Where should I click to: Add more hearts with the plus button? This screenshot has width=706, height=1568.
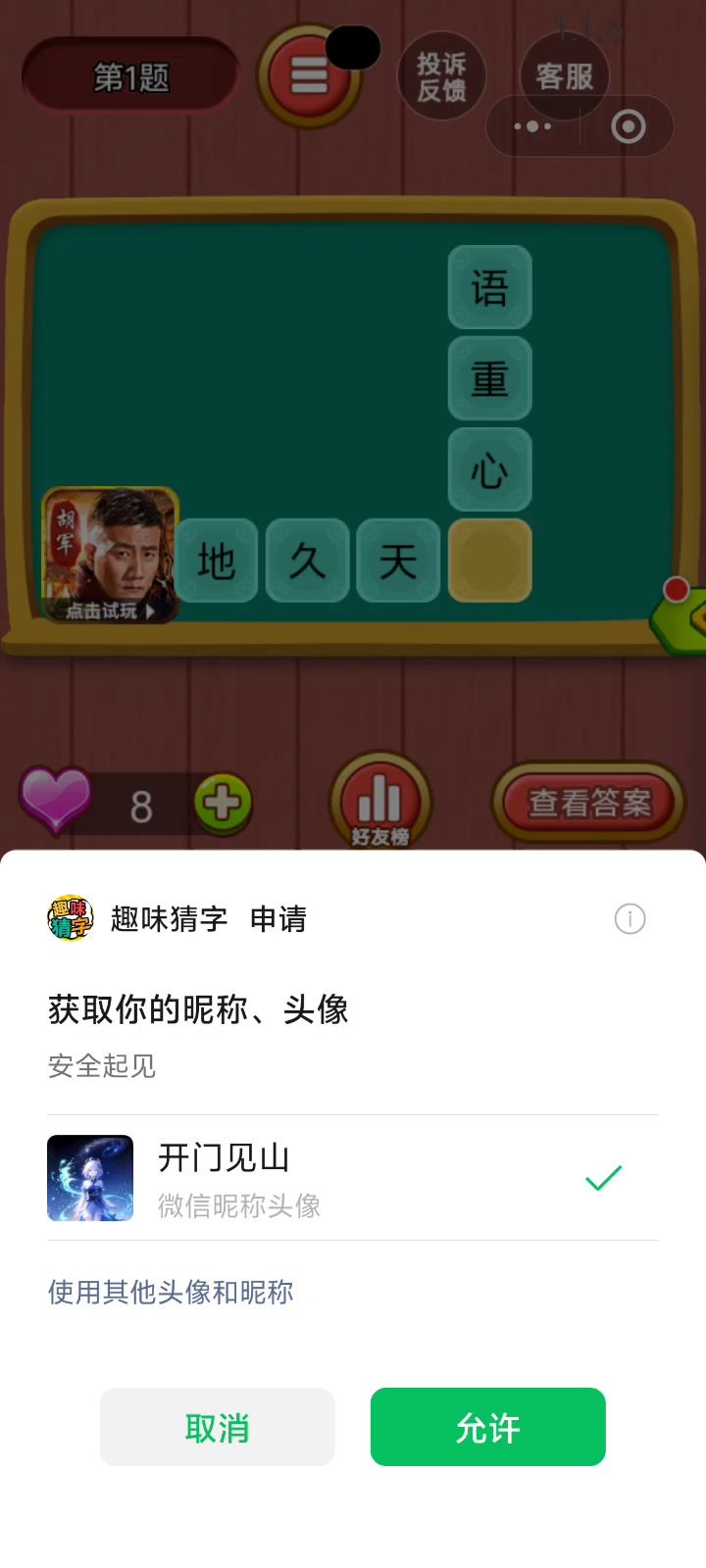223,804
